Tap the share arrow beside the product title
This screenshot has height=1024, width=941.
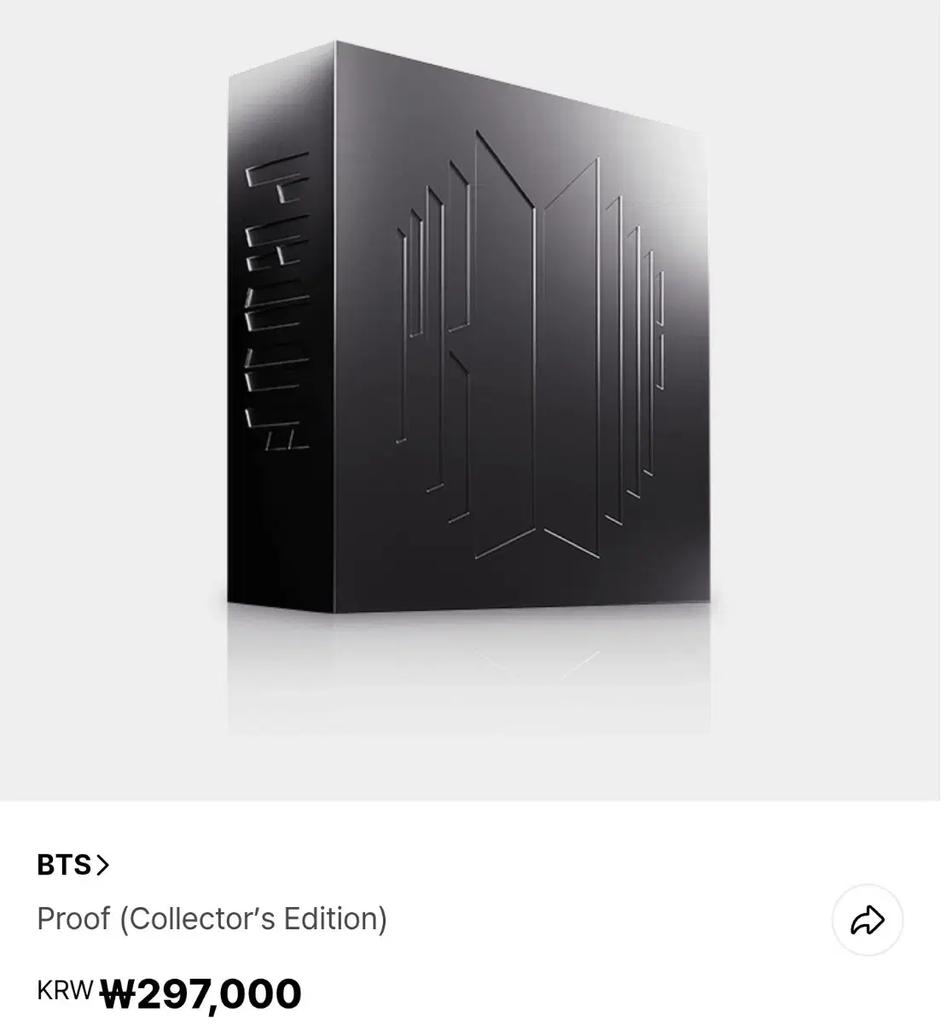868,920
